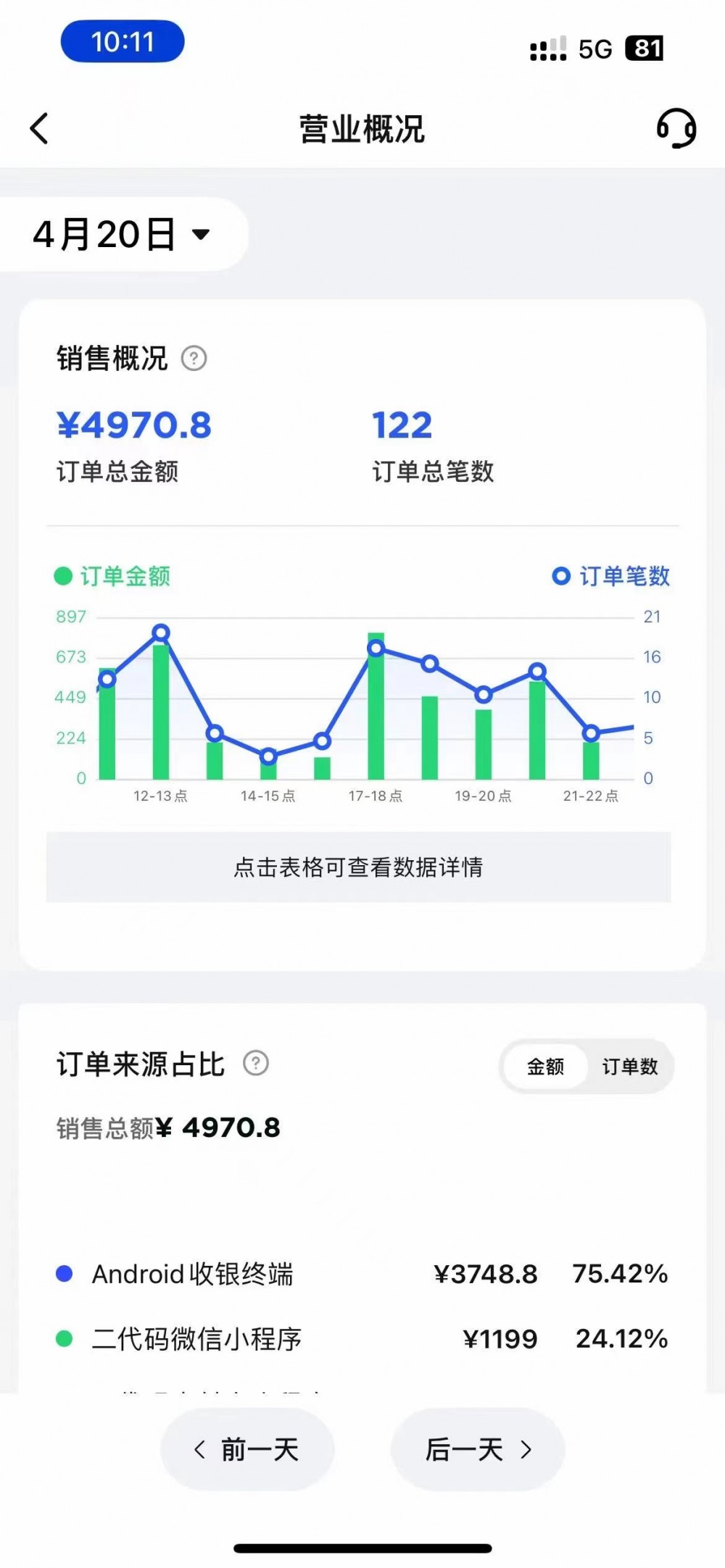Tap help icon beside 销售概况

coord(194,358)
